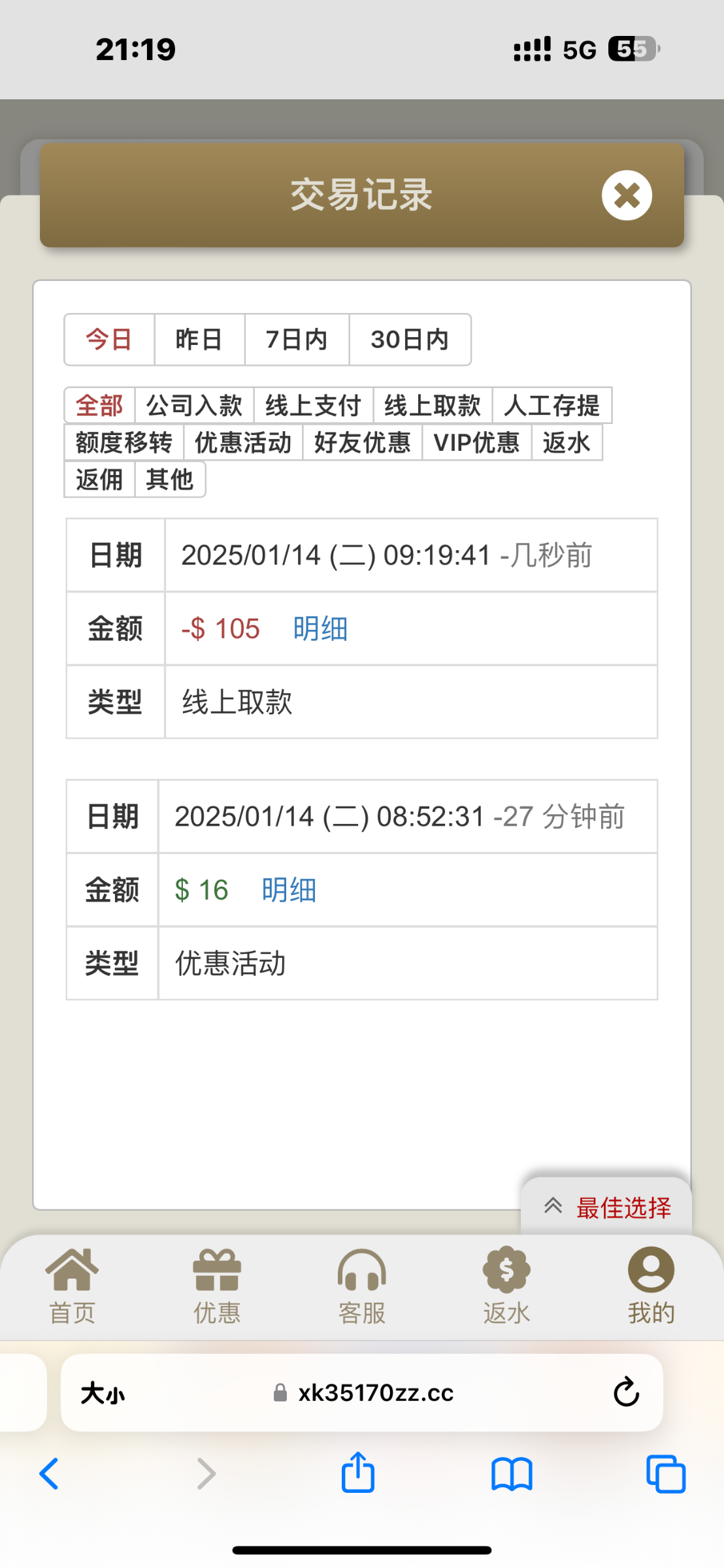Contact 客服 customer service
724x1568 pixels.
(362, 1286)
